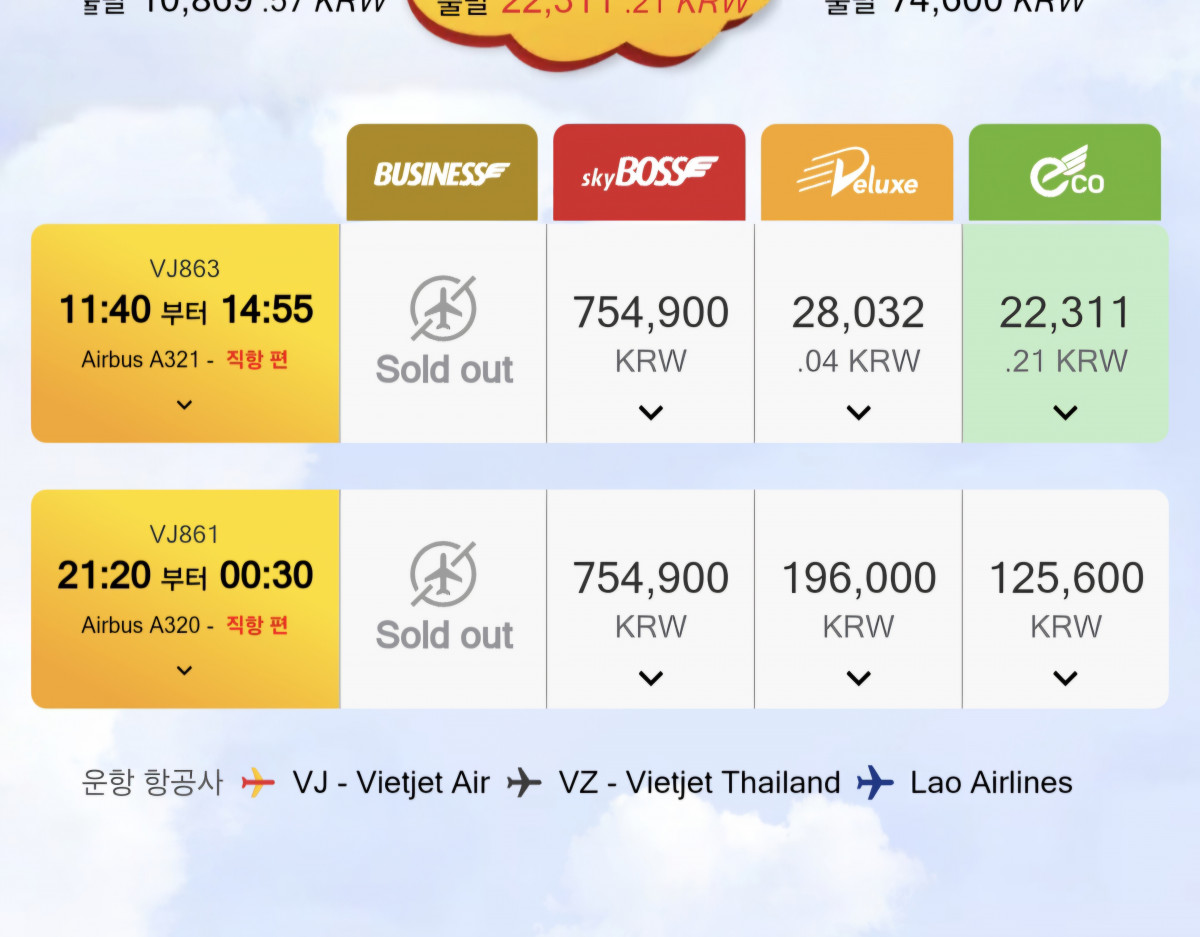Select VJ861 skyBoss fare 754,900 KRW
This screenshot has width=1200, height=937.
pos(650,599)
